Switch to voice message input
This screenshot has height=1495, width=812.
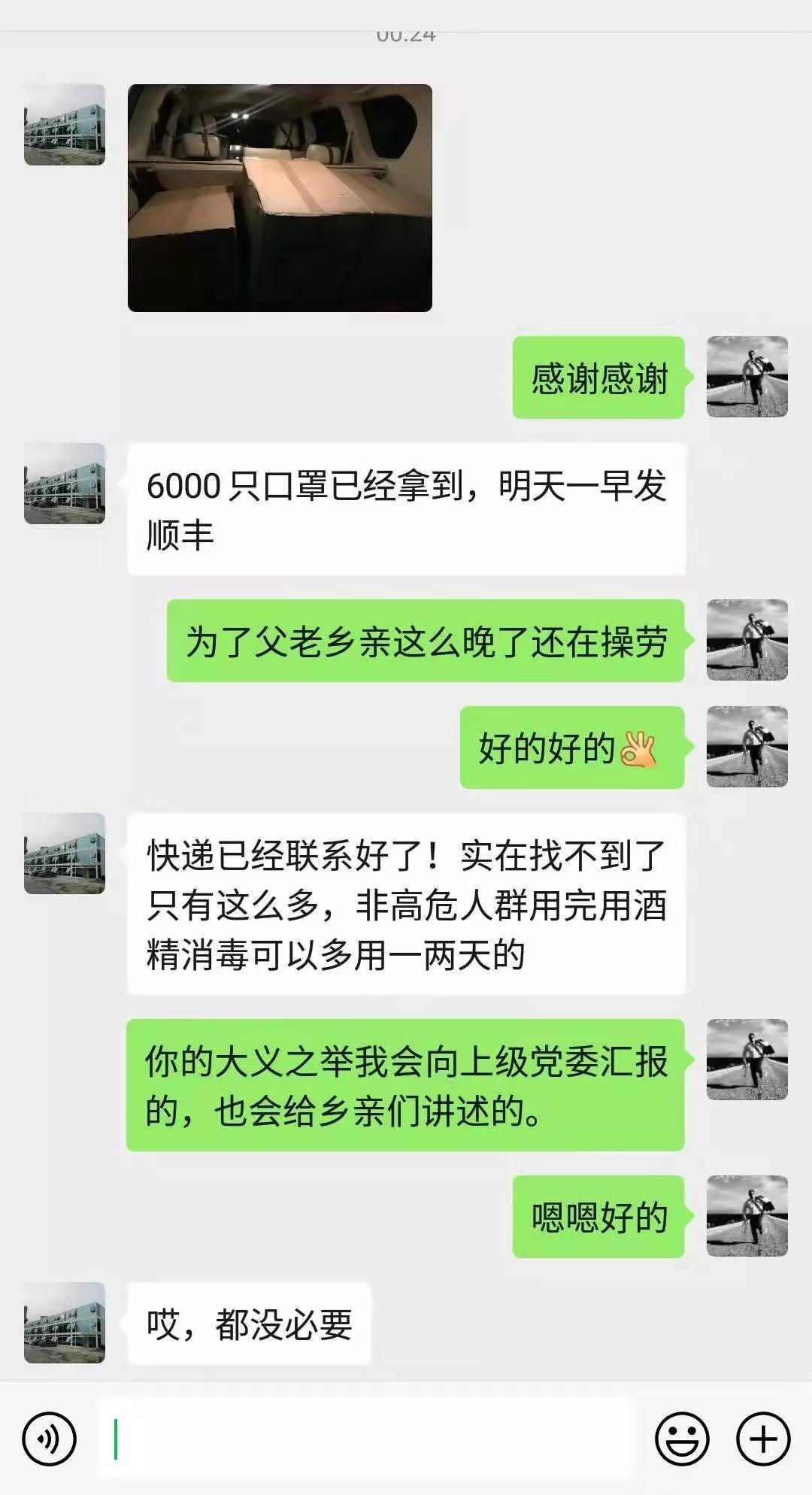point(50,1439)
